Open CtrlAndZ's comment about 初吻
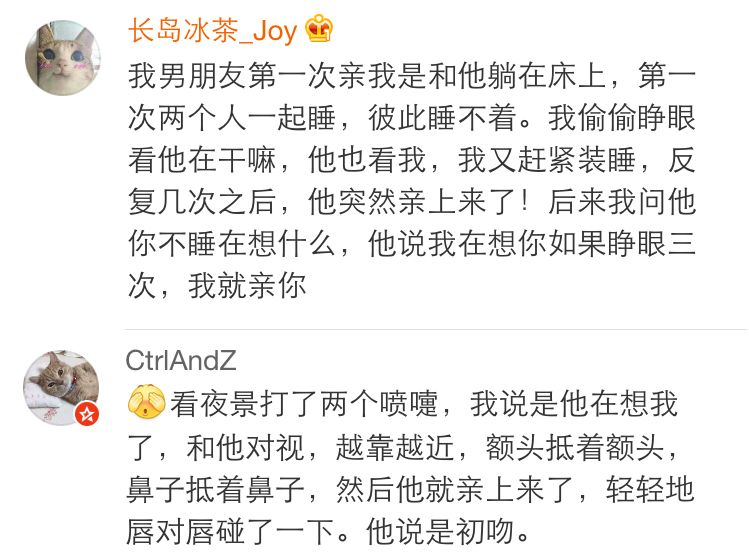 tap(412, 467)
